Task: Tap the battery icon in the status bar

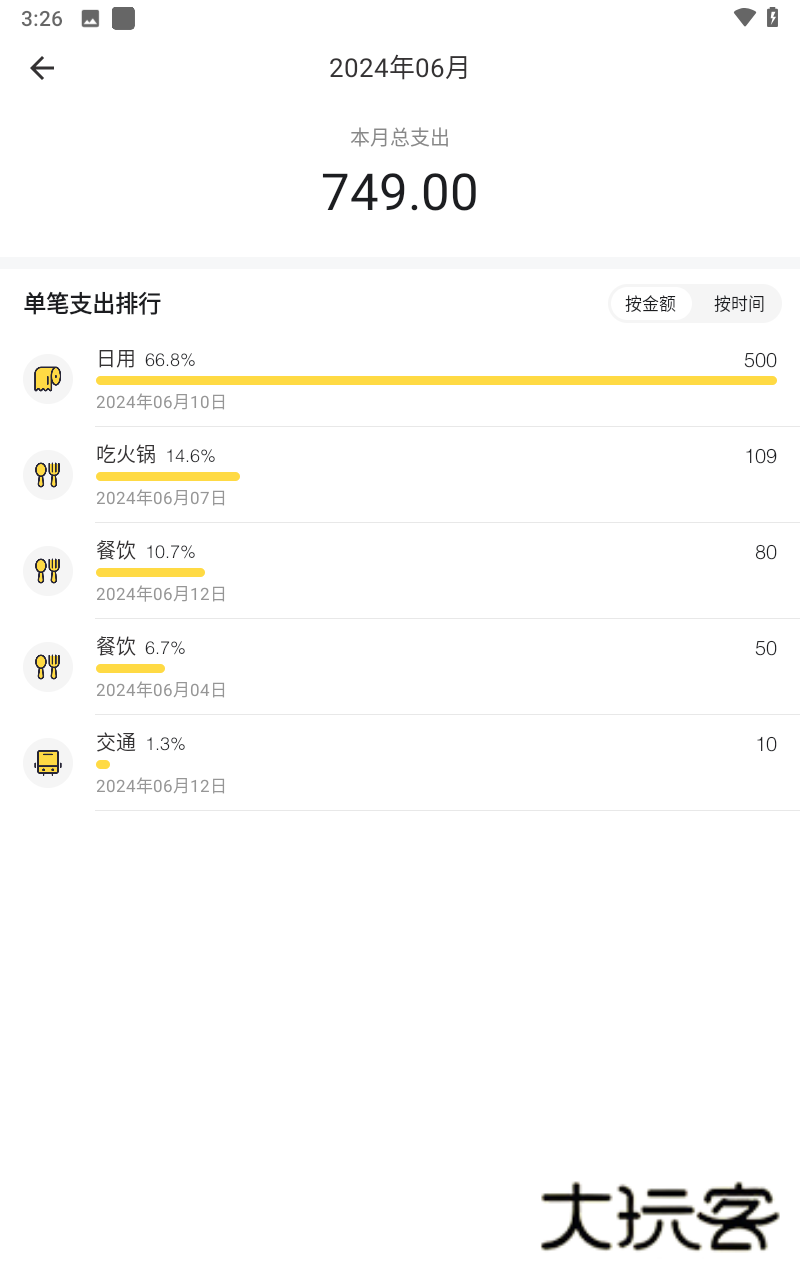Action: pyautogui.click(x=772, y=17)
